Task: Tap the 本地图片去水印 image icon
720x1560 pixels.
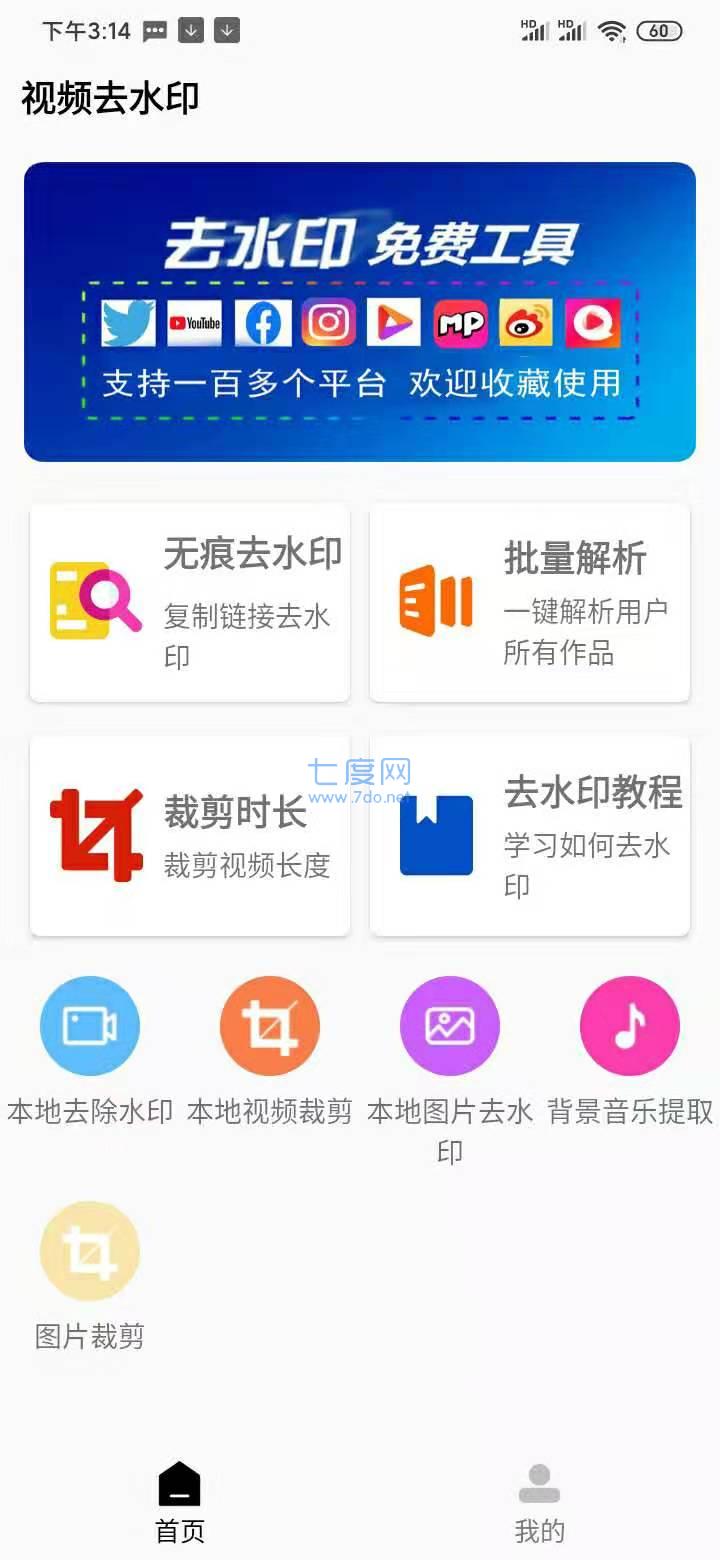Action: [x=449, y=1025]
